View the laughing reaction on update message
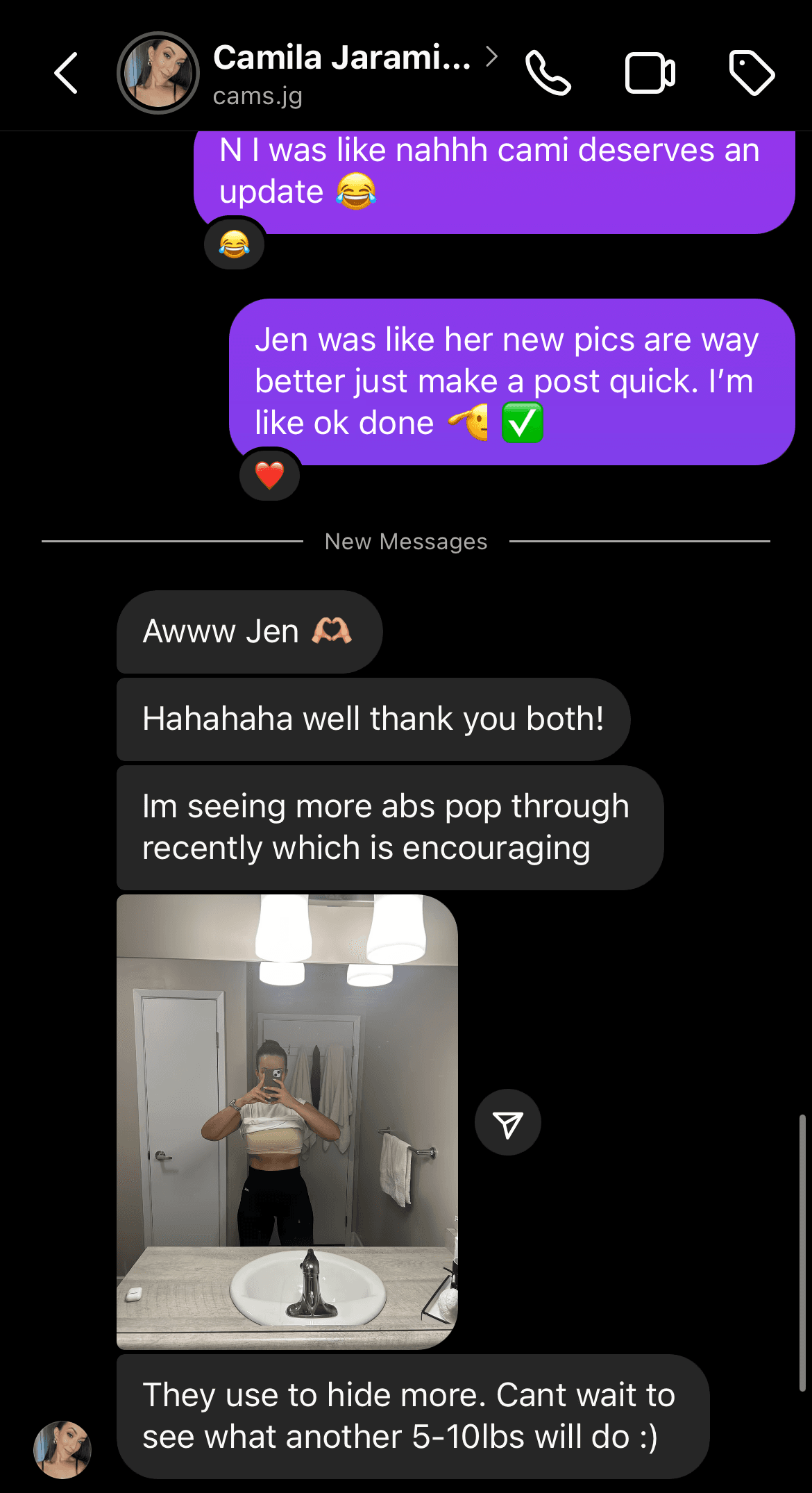 pos(235,244)
